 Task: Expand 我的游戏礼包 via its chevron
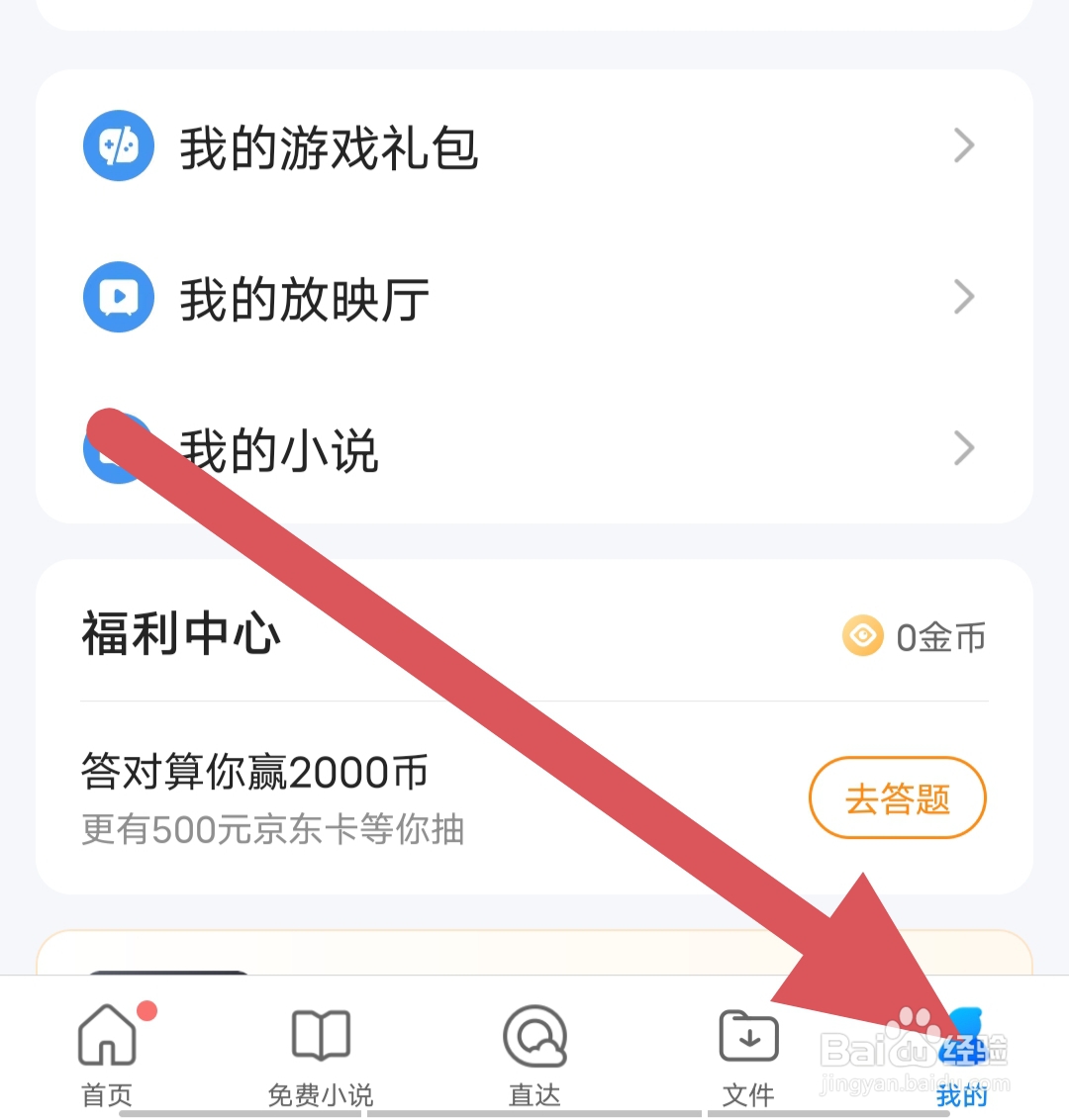coord(964,145)
